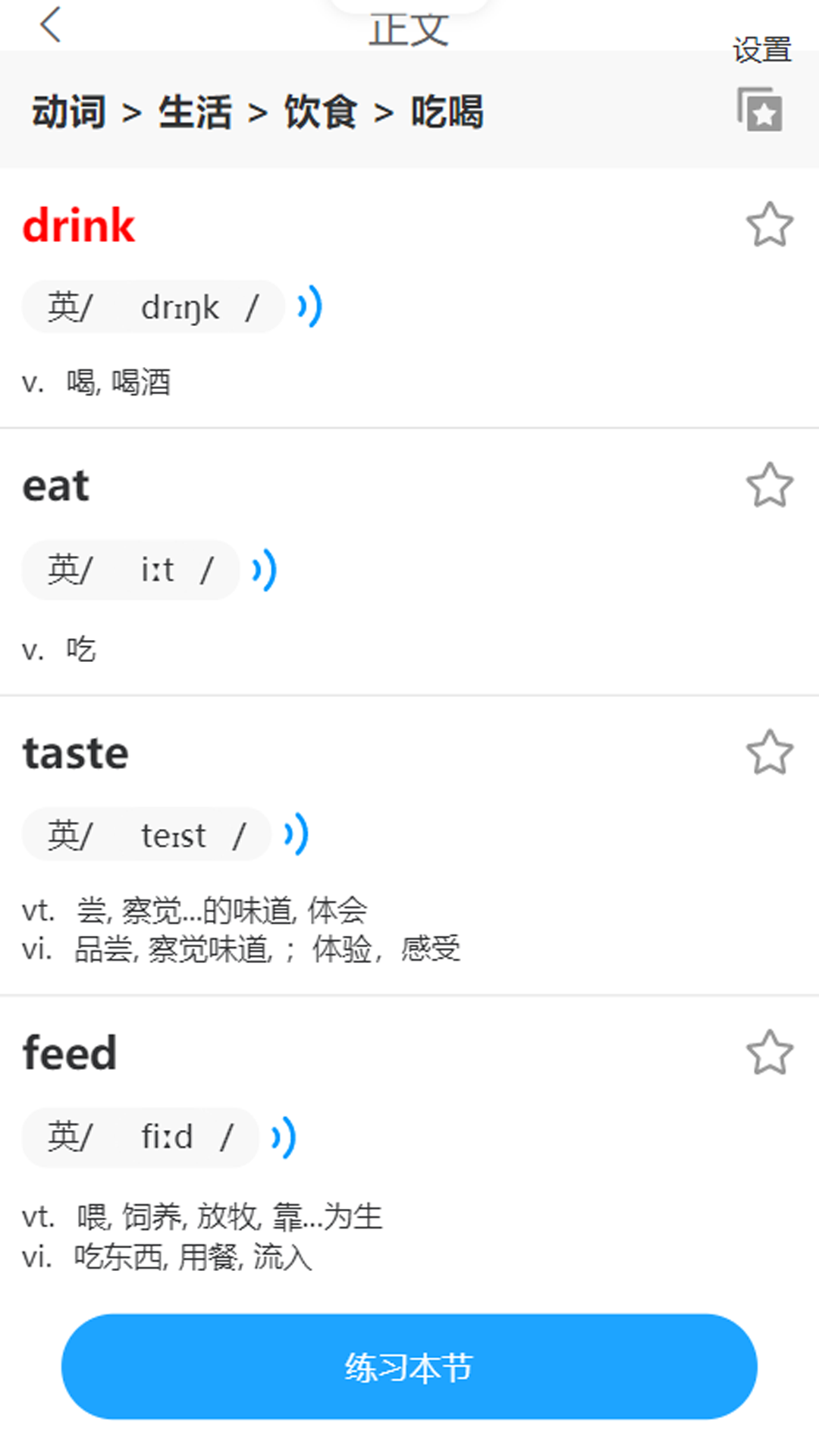Image resolution: width=819 pixels, height=1456 pixels.
Task: Play pronunciation audio for eat
Action: point(264,570)
